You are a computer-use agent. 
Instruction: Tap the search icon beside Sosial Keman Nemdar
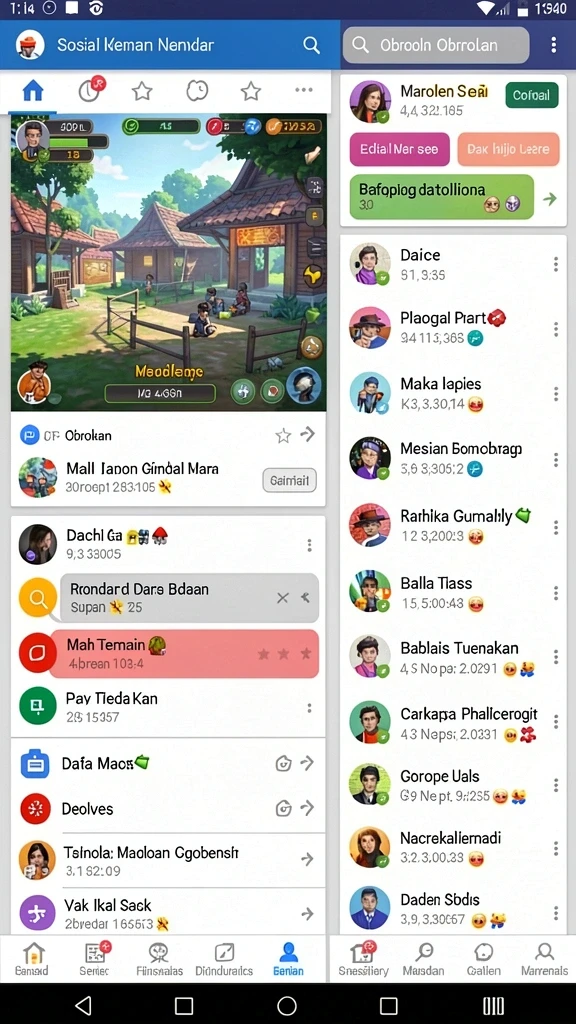pyautogui.click(x=312, y=45)
